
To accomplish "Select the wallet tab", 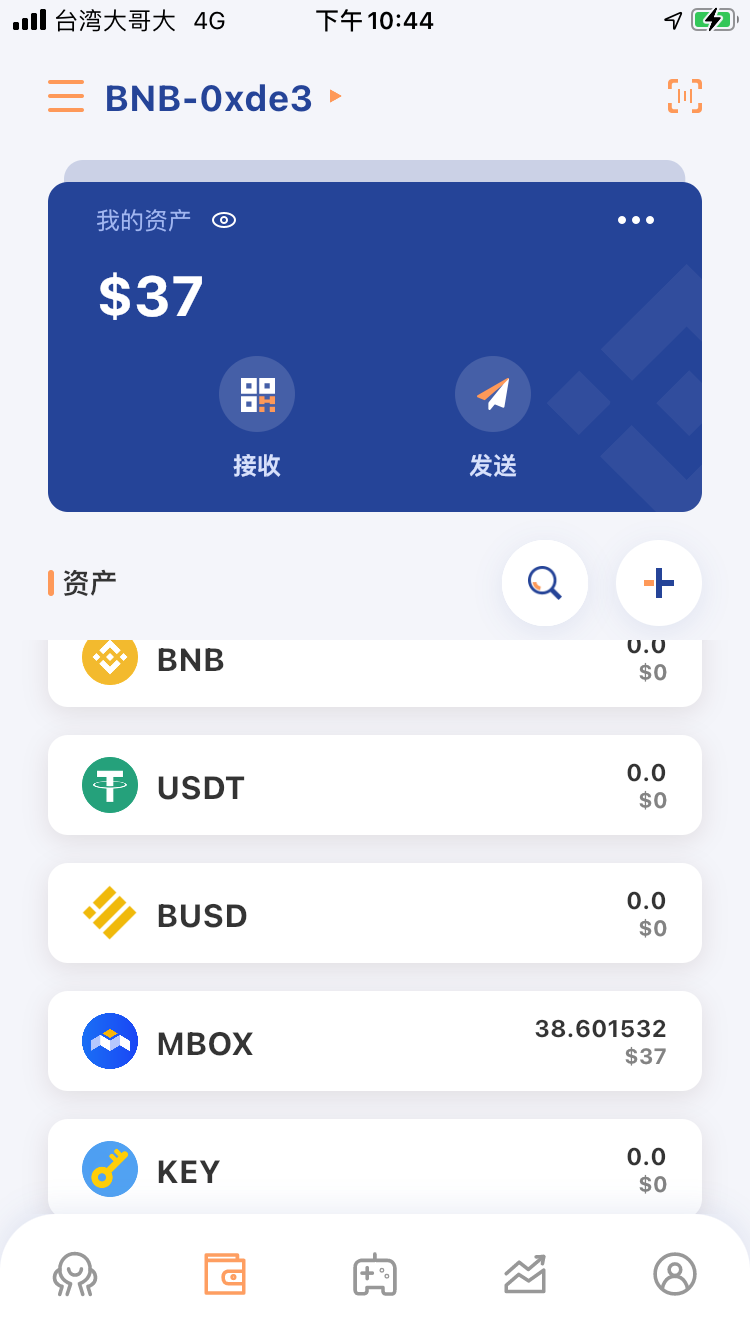I will (225, 1274).
